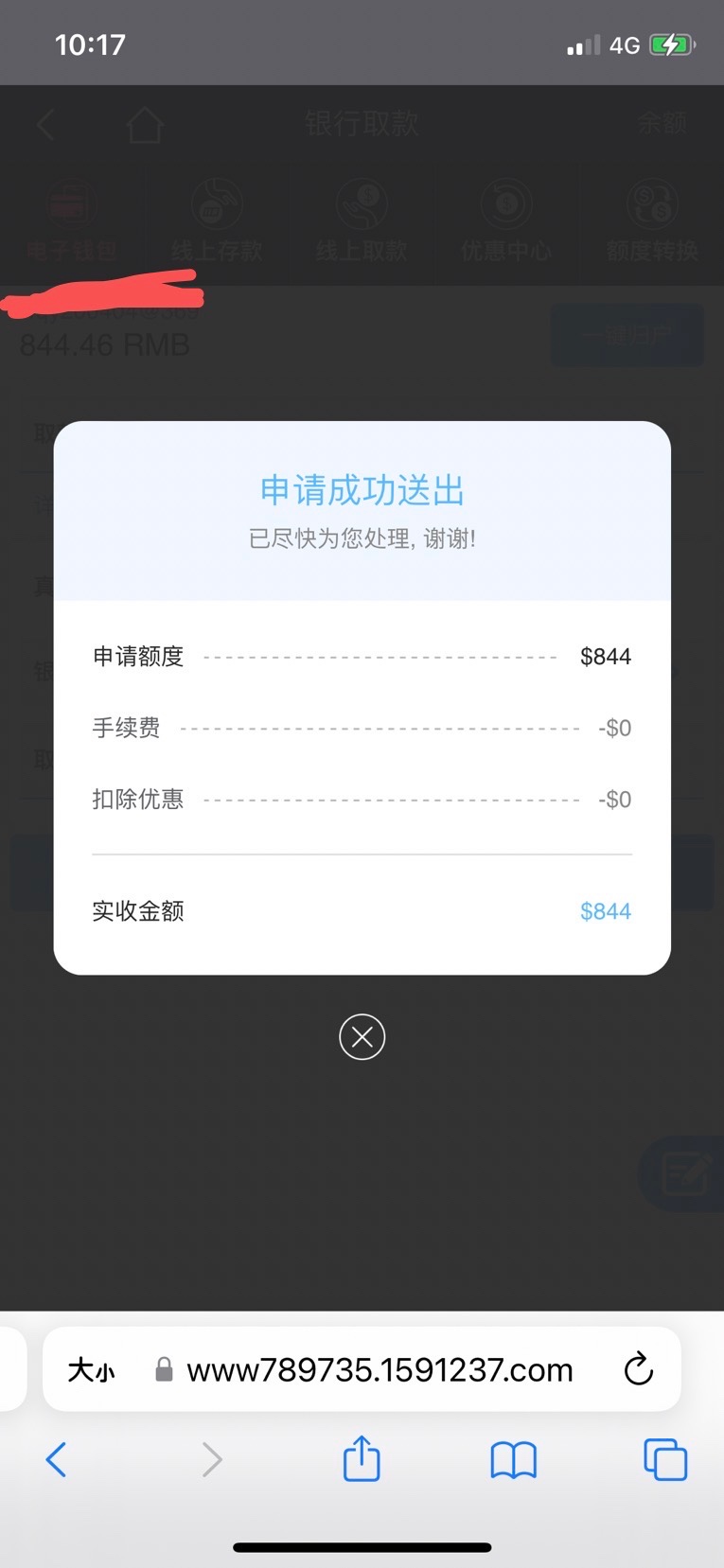Image resolution: width=724 pixels, height=1568 pixels.
Task: Open Safari bookmarks
Action: point(513,1459)
